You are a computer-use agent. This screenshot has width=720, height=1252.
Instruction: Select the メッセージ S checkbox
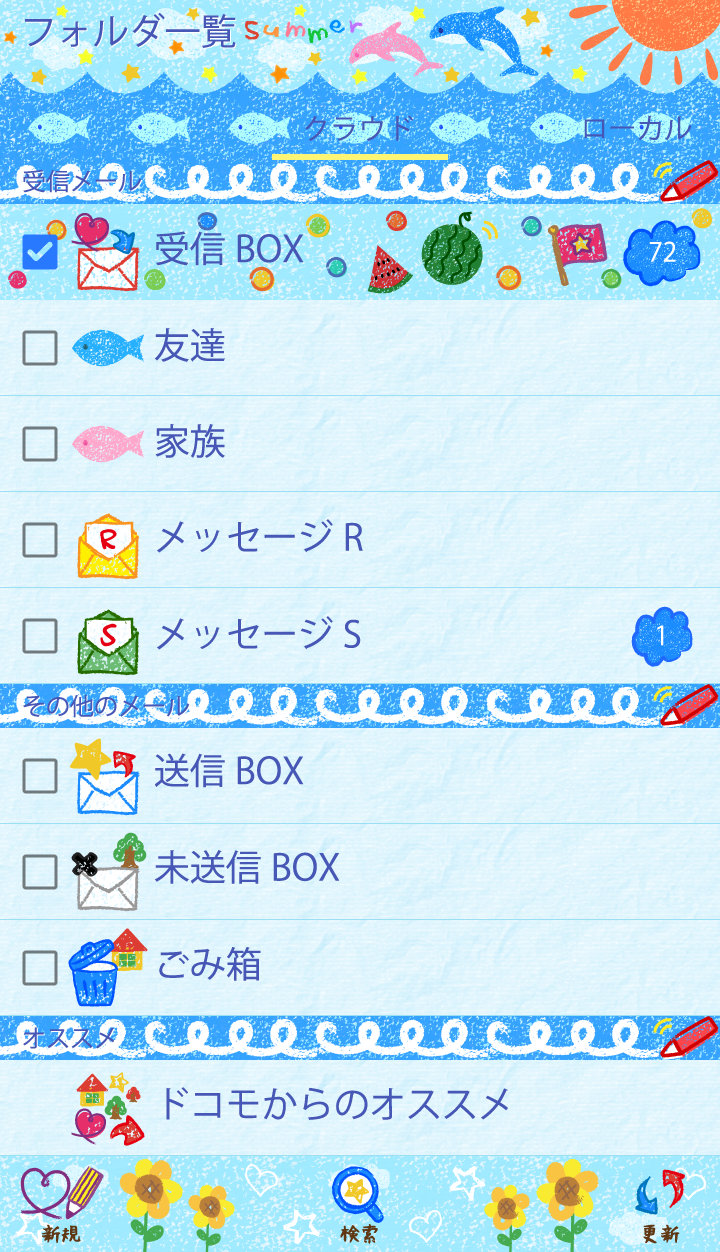(40, 635)
